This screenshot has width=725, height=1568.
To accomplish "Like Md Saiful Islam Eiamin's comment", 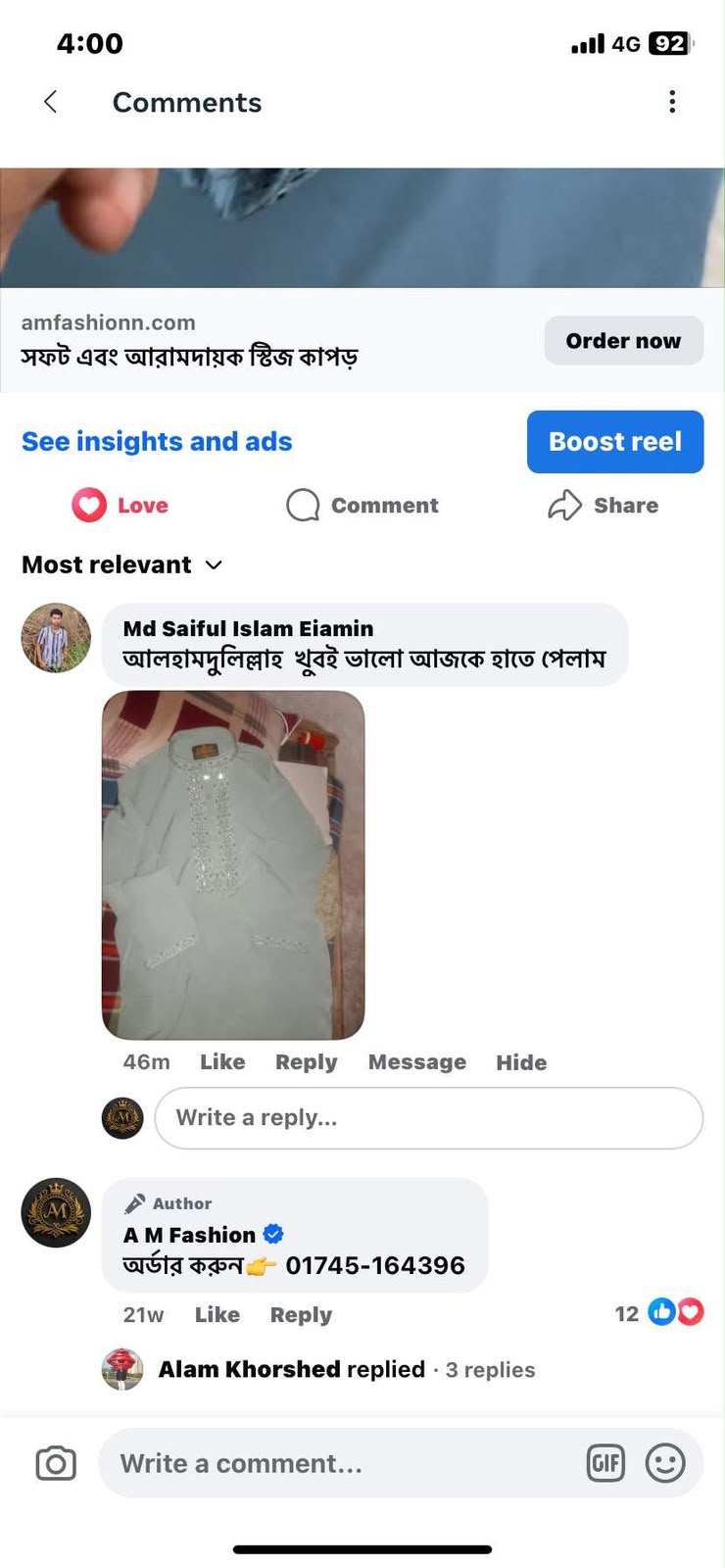I will (x=222, y=1062).
